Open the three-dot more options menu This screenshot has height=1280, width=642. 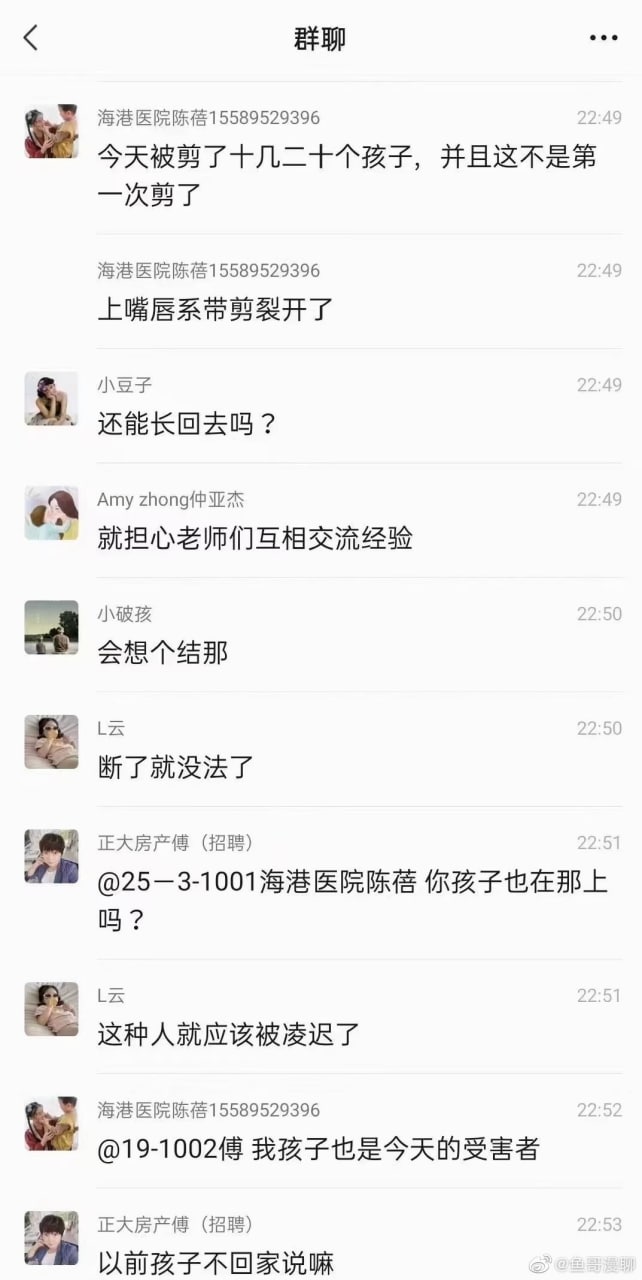click(x=603, y=38)
